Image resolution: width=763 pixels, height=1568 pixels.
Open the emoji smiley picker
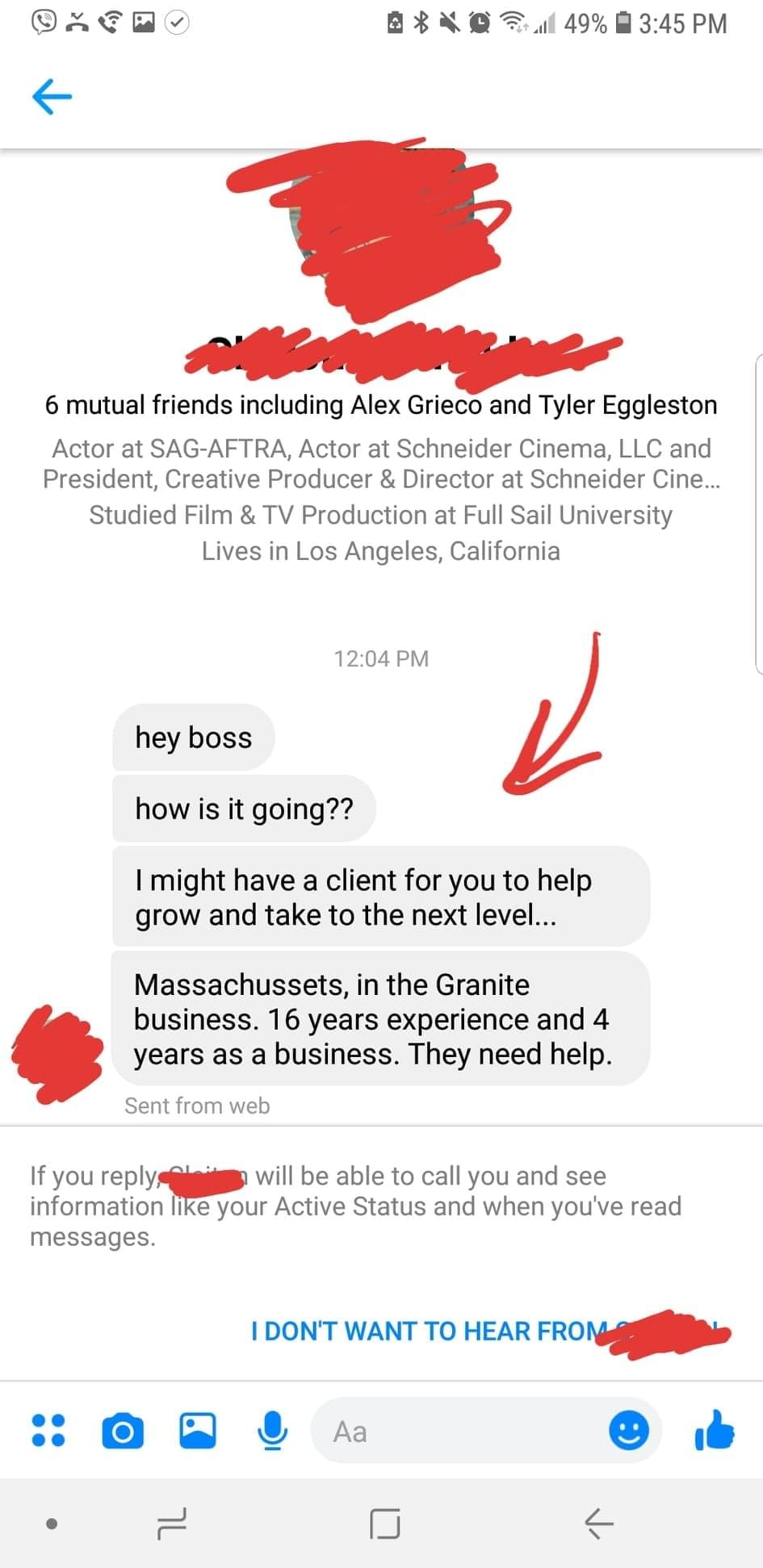pyautogui.click(x=628, y=1431)
